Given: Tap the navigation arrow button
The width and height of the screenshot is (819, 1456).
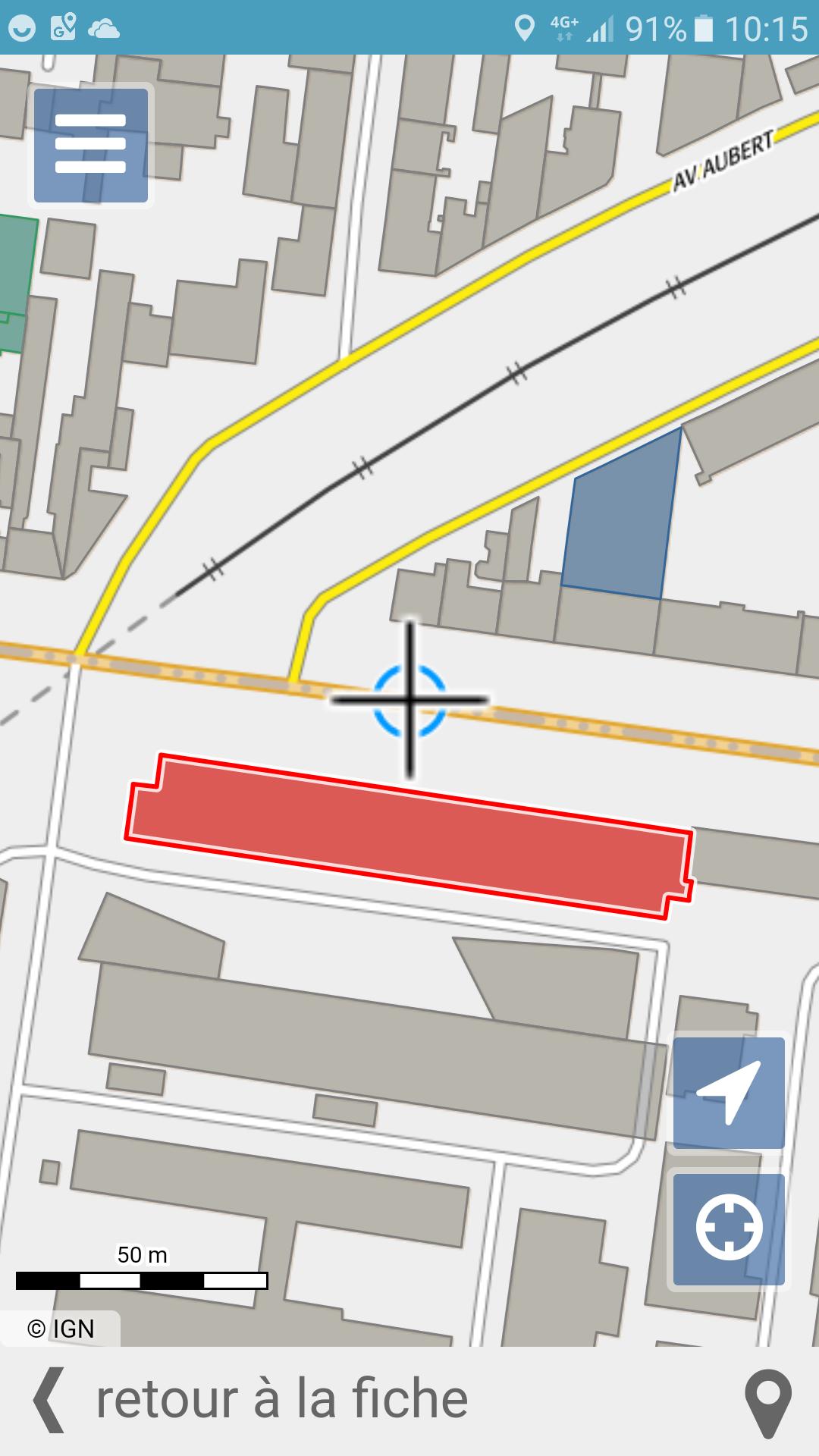Looking at the screenshot, I should (x=729, y=1093).
